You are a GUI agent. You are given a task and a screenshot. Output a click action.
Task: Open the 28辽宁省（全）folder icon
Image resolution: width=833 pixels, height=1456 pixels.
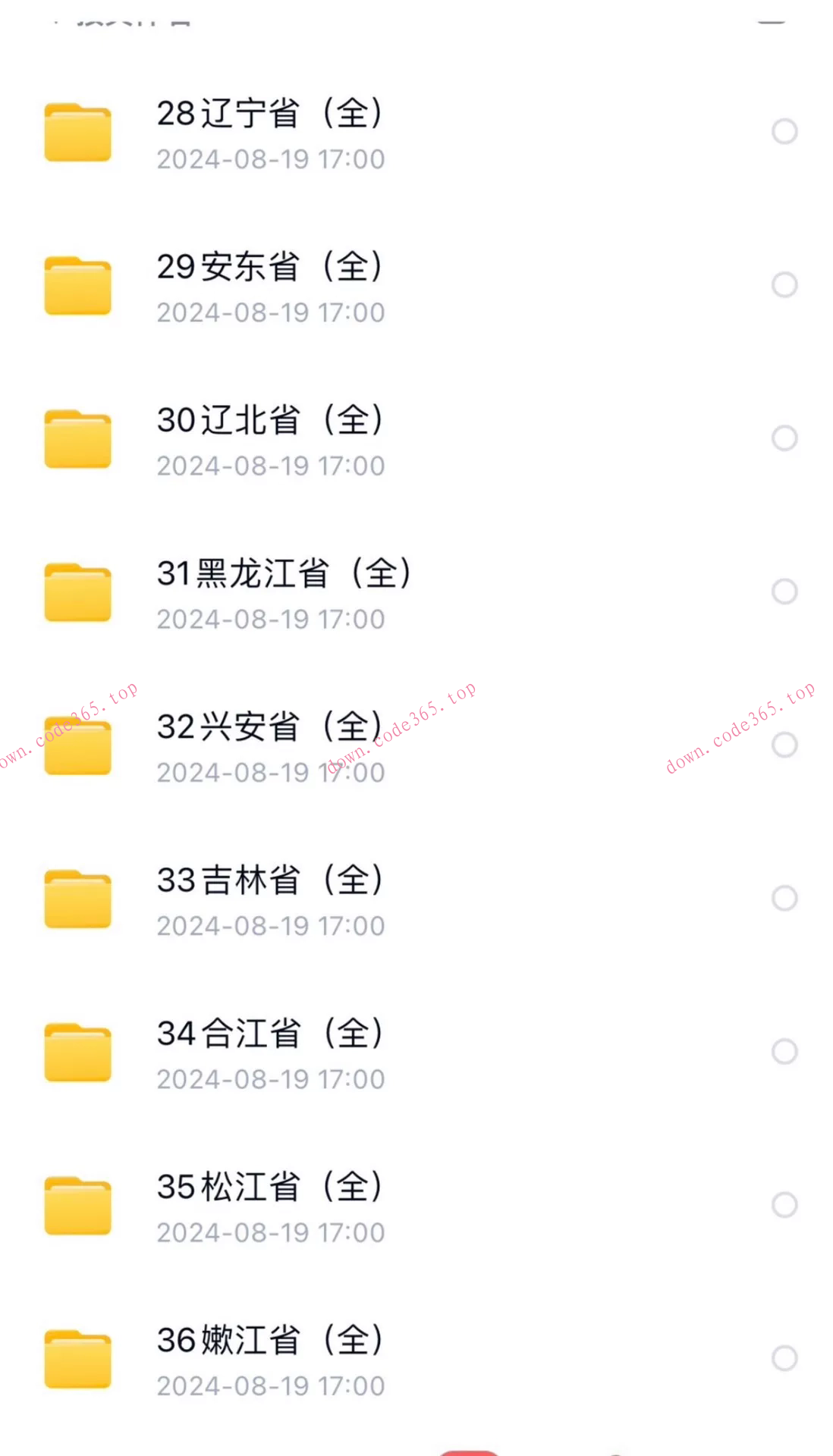point(77,131)
